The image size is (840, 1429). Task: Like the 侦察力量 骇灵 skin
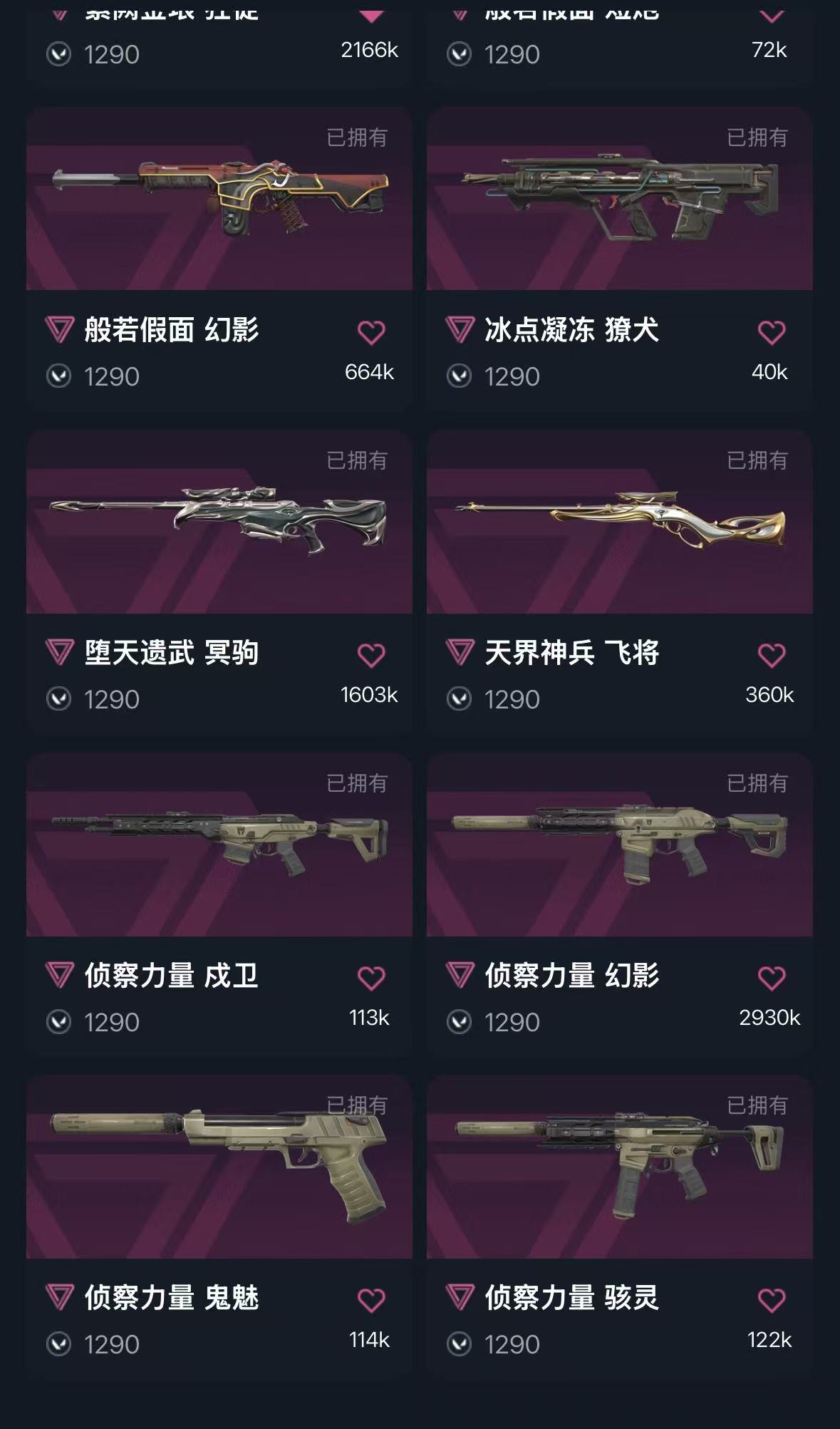click(x=772, y=1300)
